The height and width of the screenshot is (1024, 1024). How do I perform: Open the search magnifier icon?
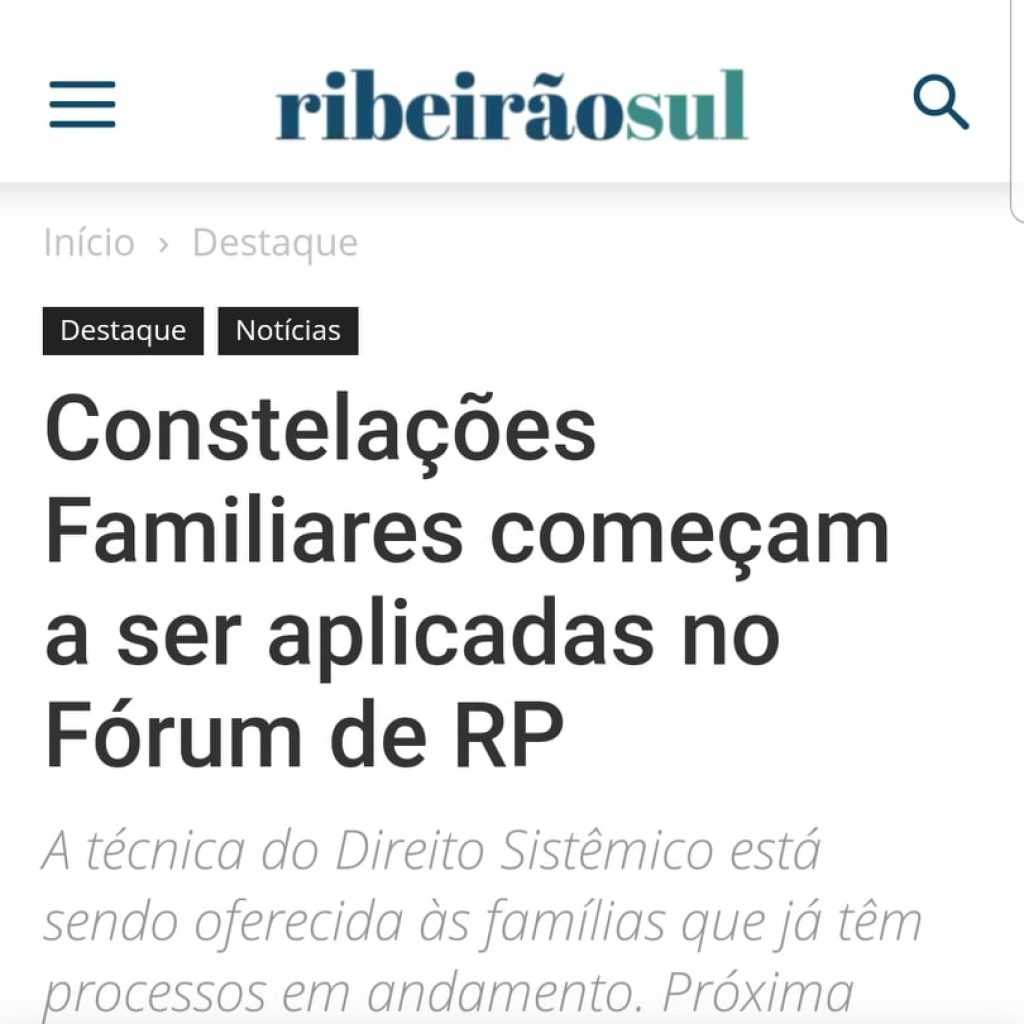pyautogui.click(x=941, y=103)
